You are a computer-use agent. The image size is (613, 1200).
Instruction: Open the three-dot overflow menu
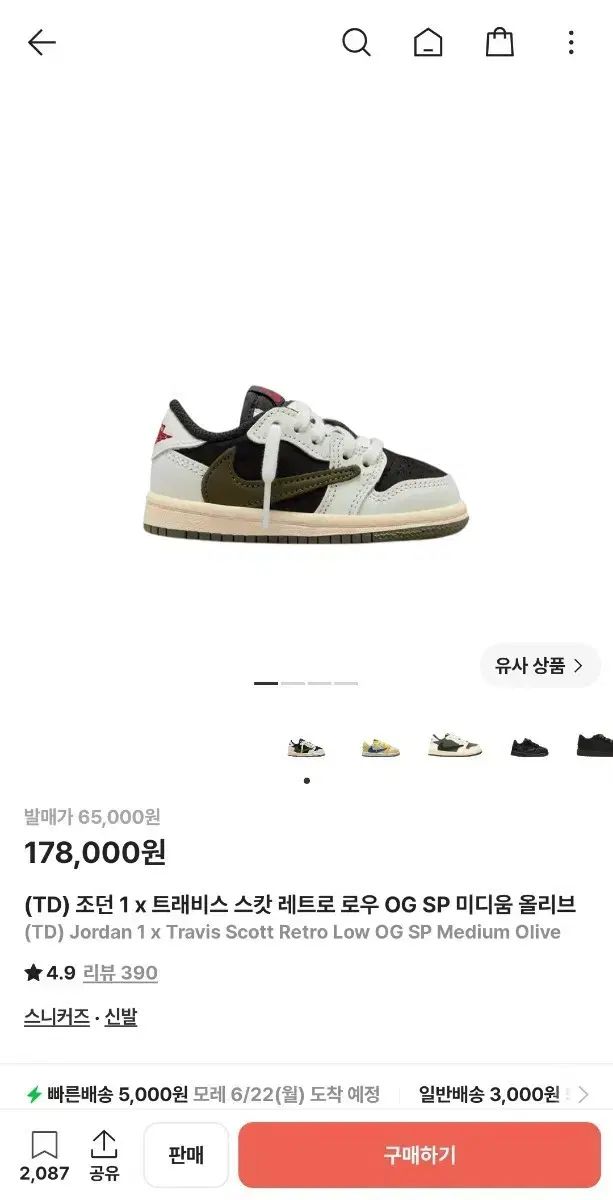571,42
